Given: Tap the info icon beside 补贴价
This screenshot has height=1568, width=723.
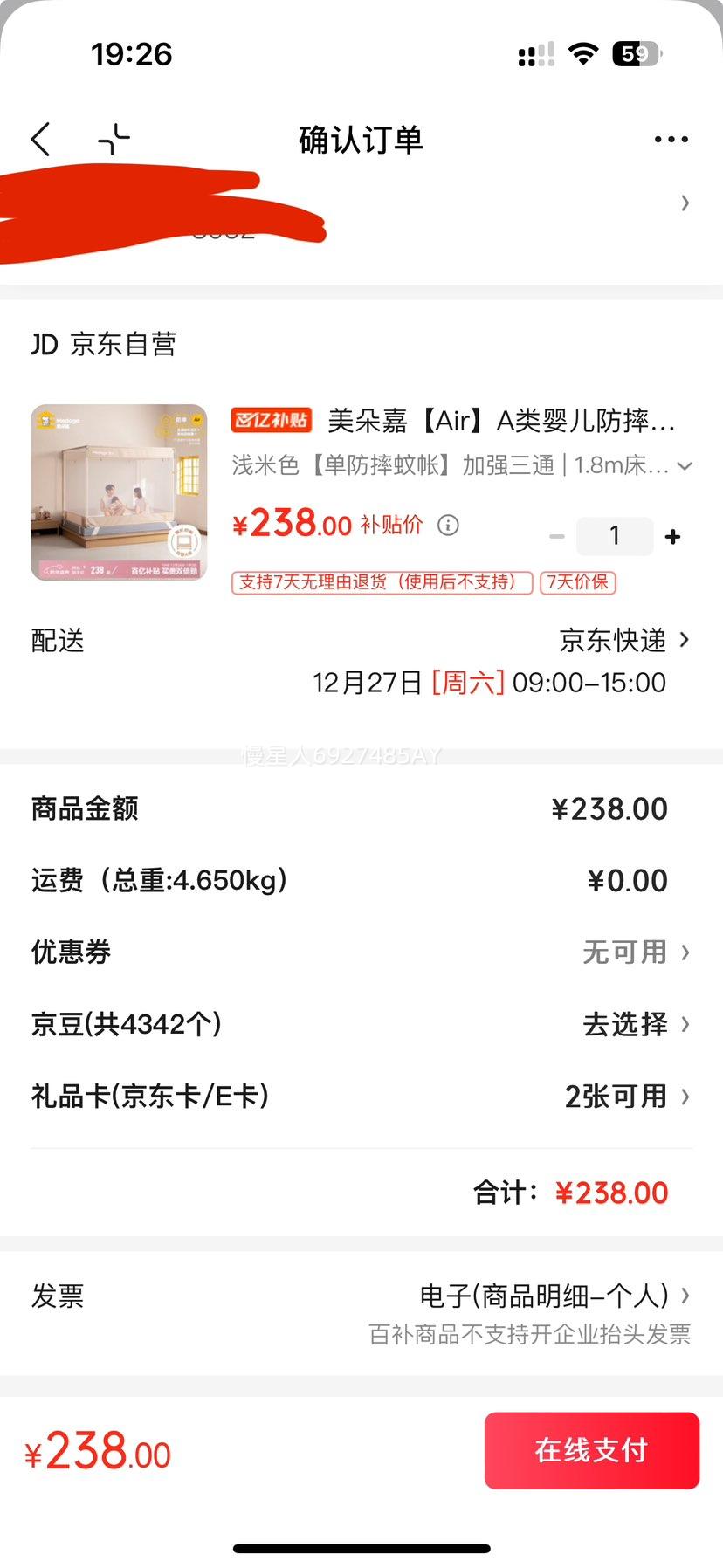Looking at the screenshot, I should 449,525.
